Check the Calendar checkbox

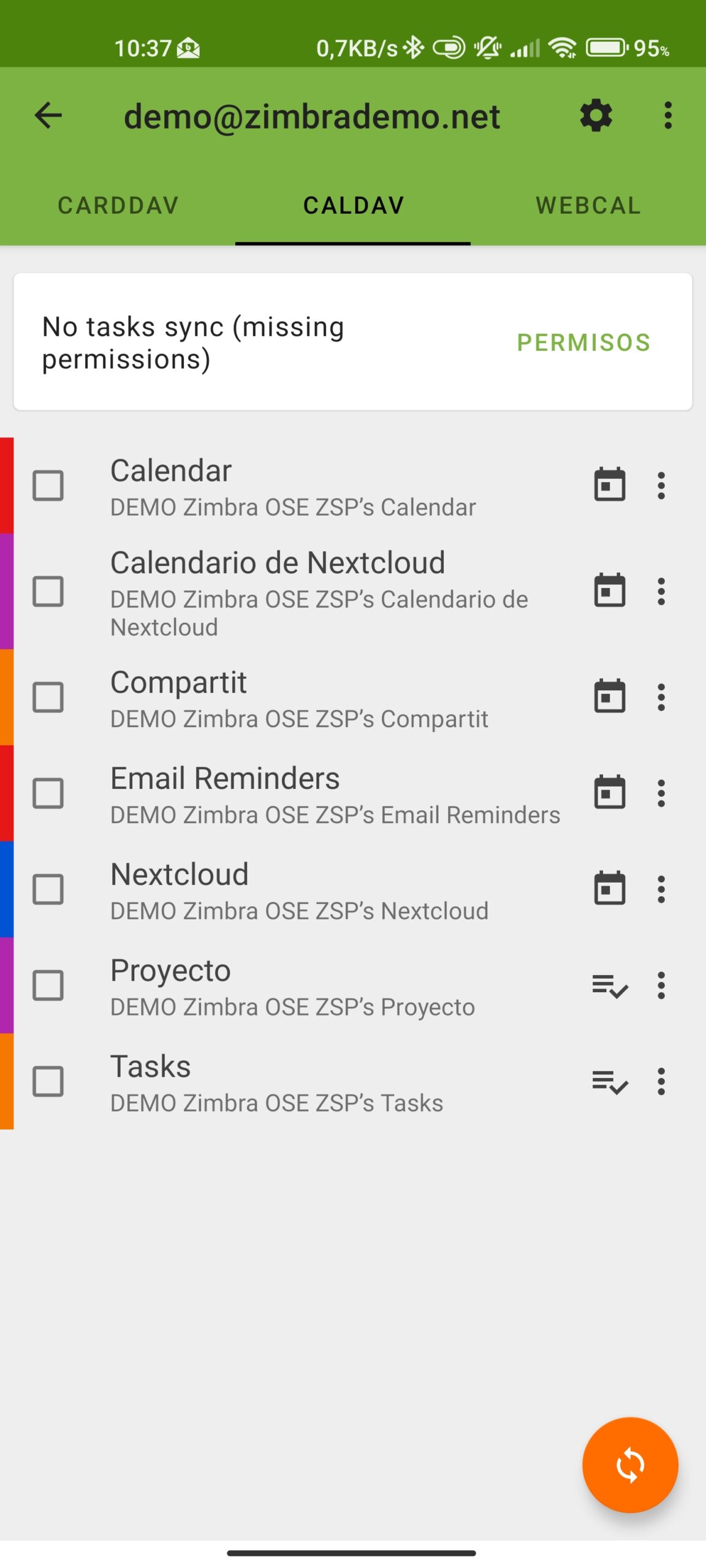point(48,486)
